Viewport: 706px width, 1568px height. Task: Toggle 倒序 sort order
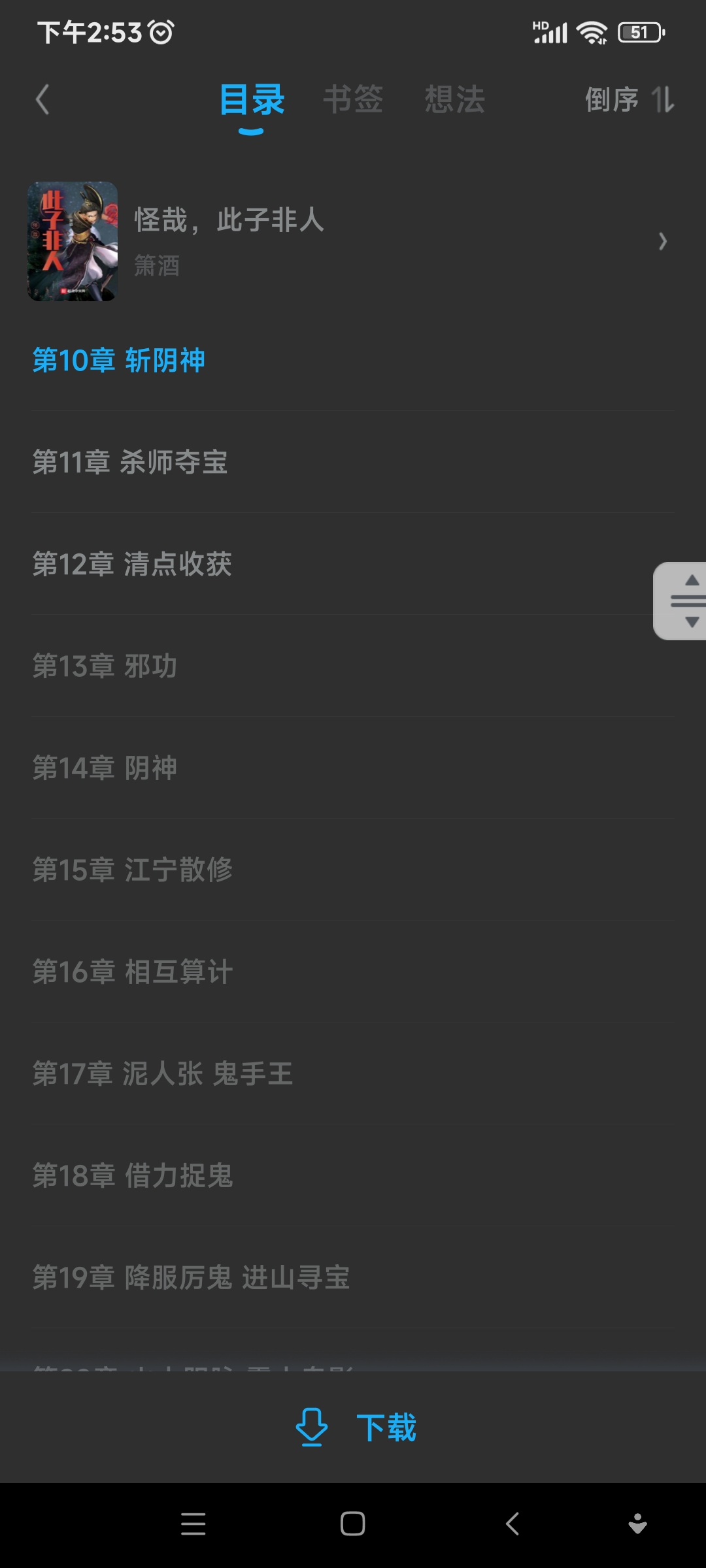630,100
